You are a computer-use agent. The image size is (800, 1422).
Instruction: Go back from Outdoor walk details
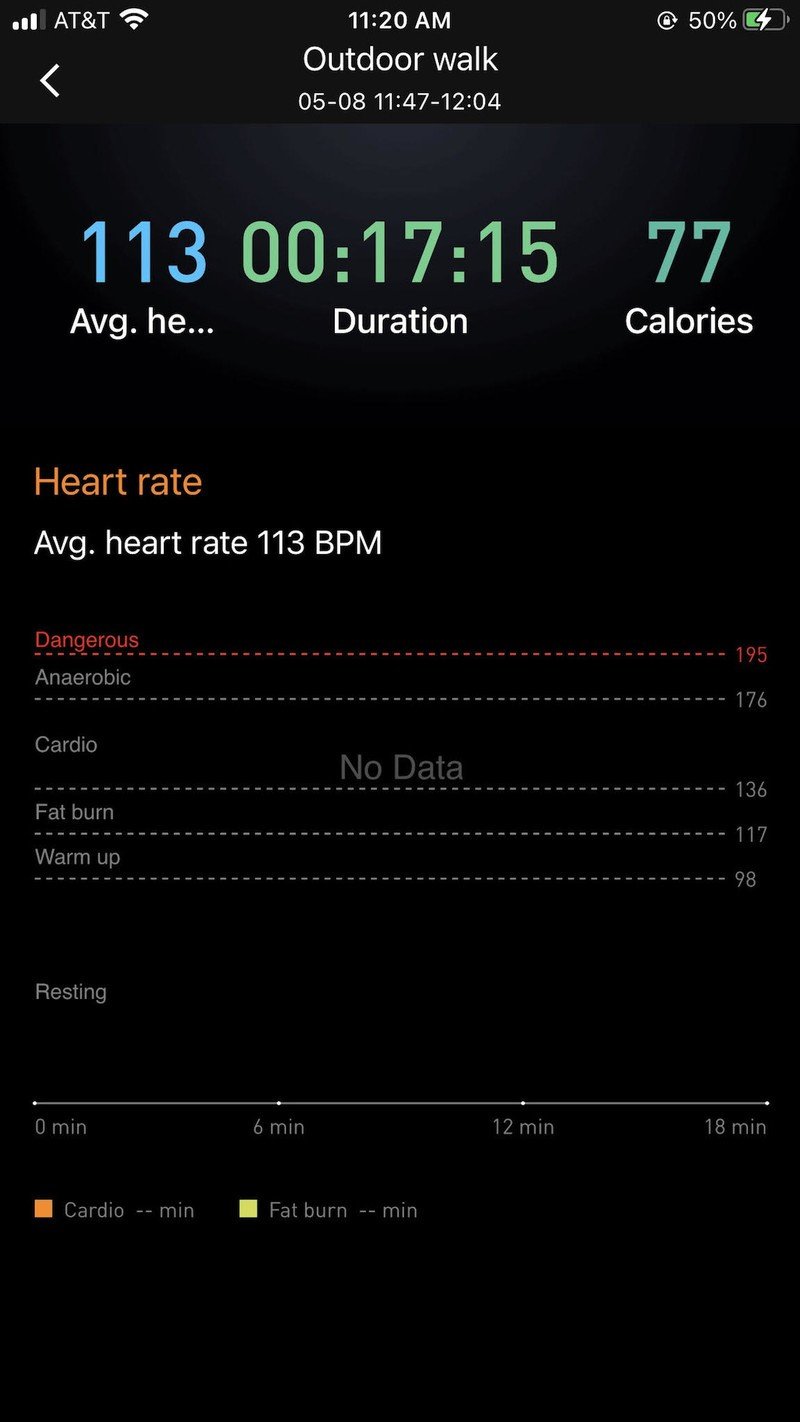coord(50,80)
